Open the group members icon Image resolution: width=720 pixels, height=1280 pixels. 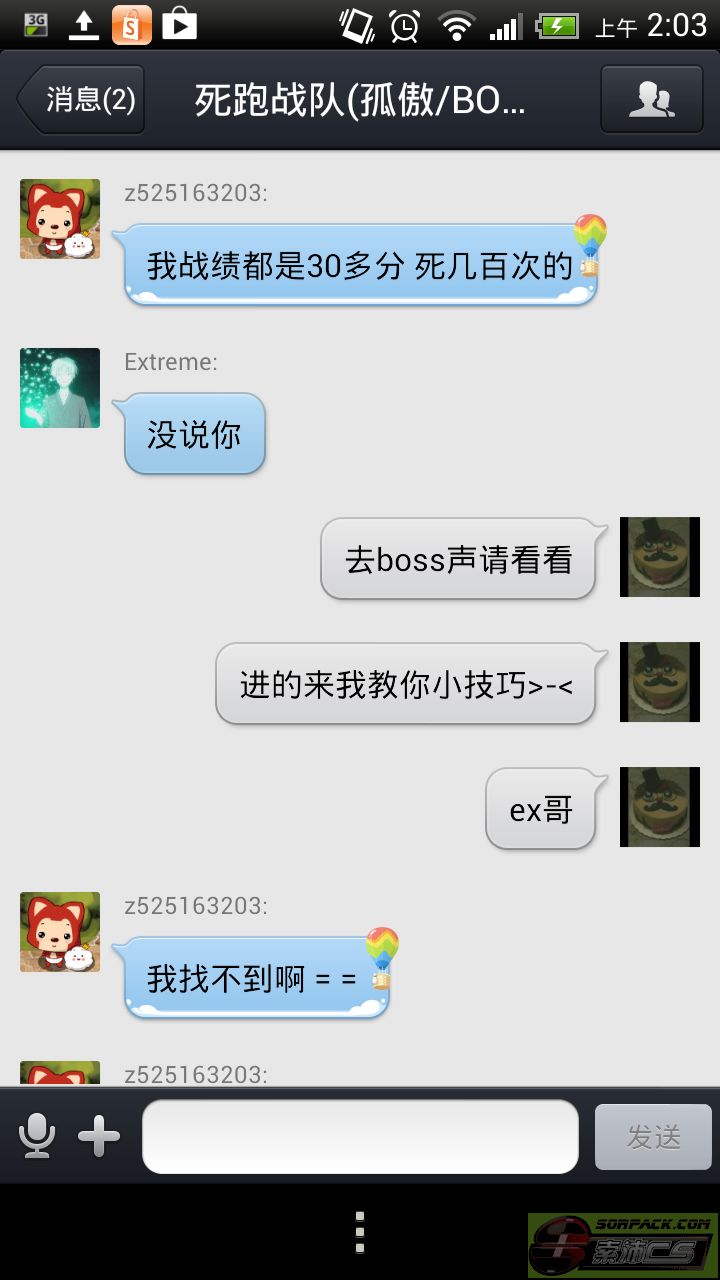point(651,99)
